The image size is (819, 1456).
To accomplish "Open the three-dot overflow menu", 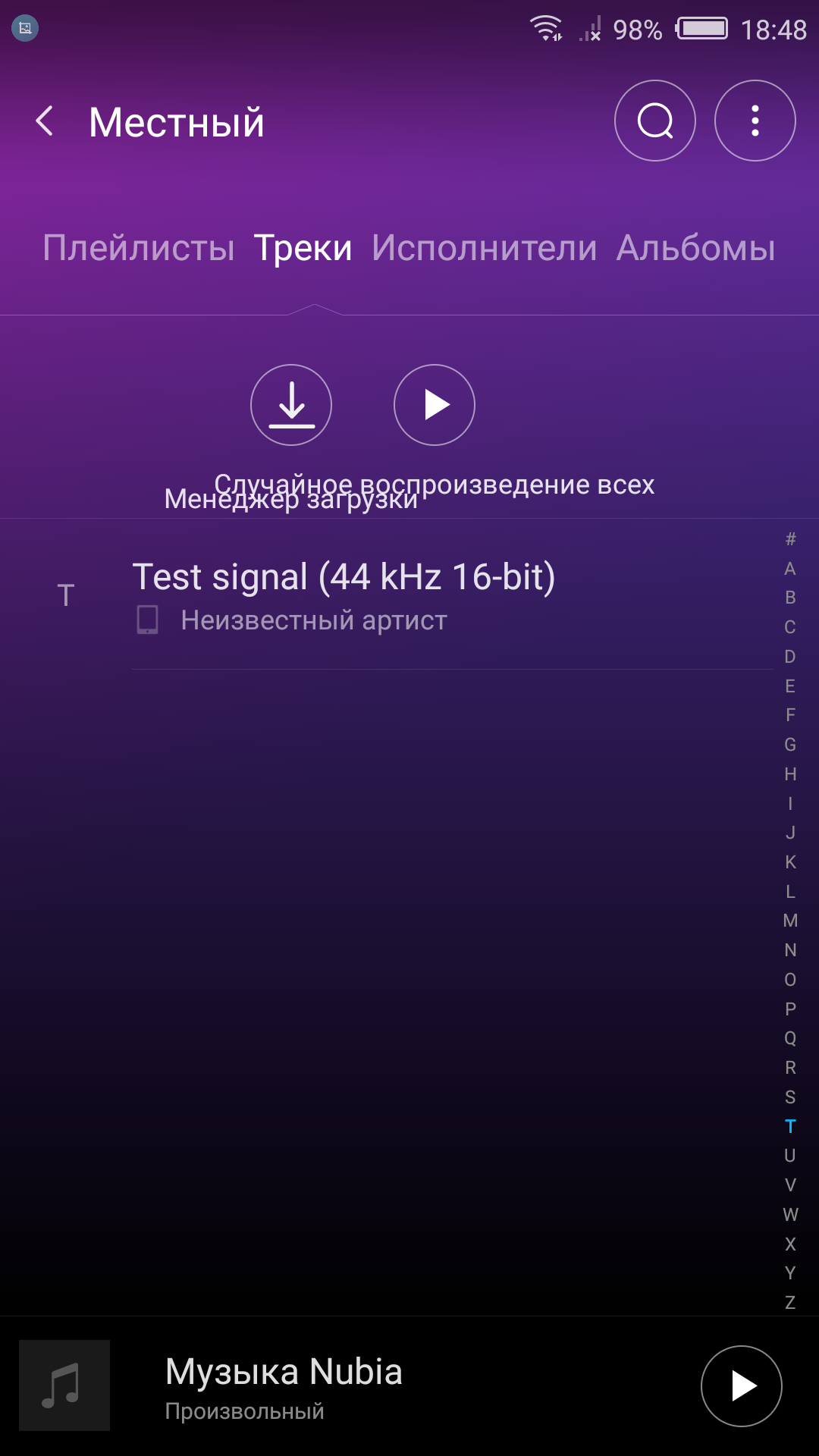I will (755, 121).
